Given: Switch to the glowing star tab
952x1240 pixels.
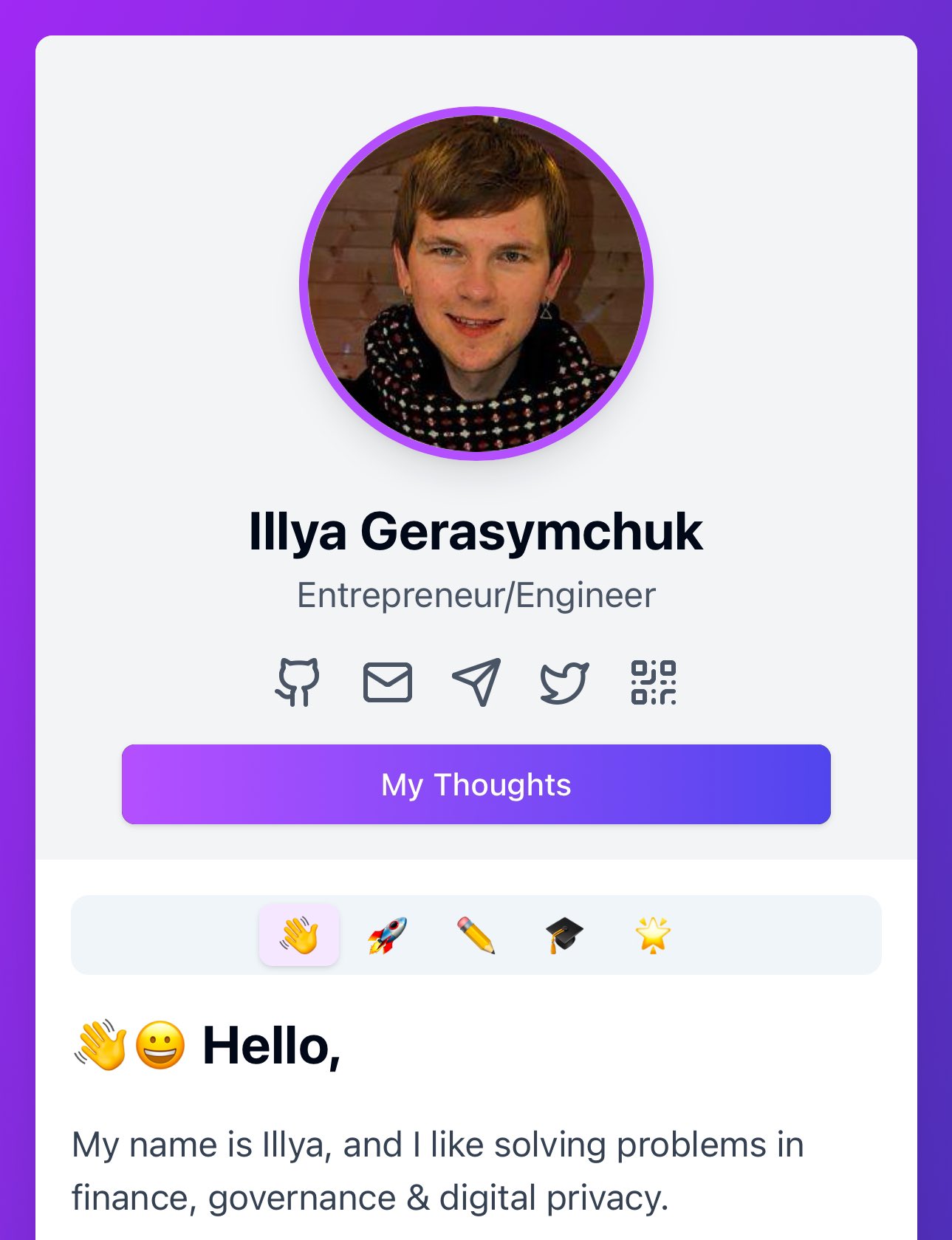Looking at the screenshot, I should click(654, 935).
